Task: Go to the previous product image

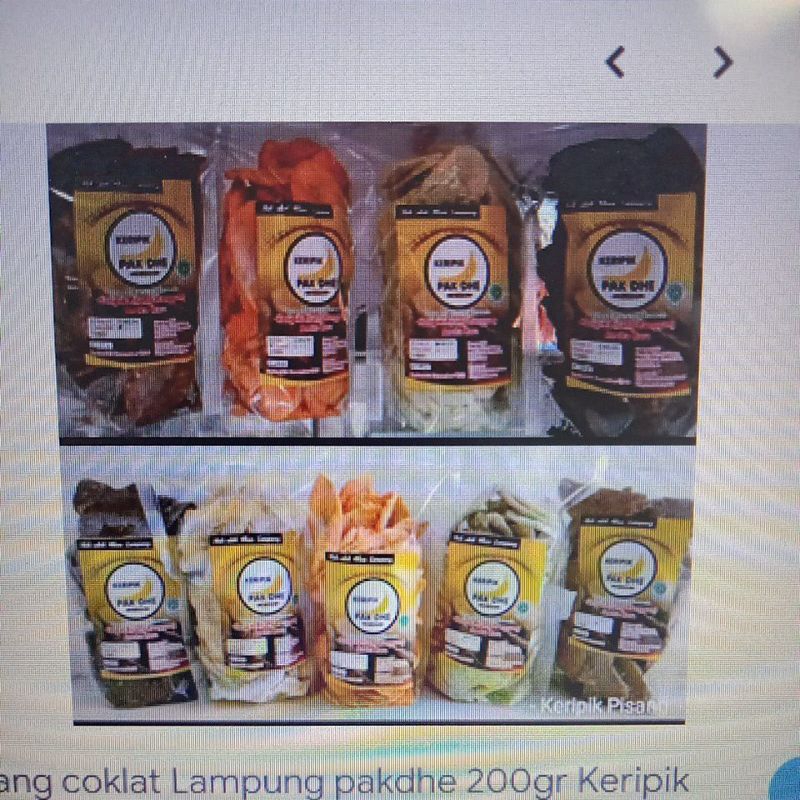Action: (x=615, y=62)
